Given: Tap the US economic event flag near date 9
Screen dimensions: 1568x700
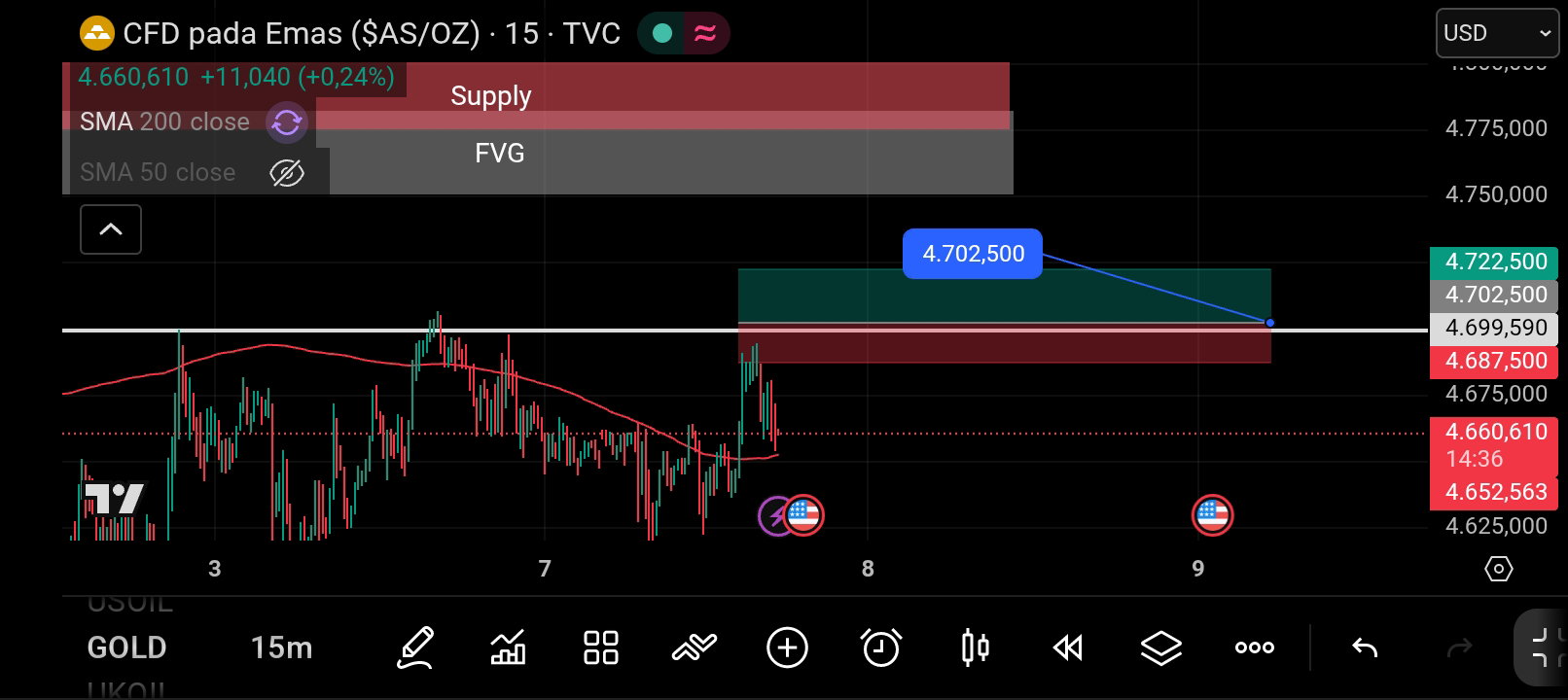Looking at the screenshot, I should point(1212,515).
